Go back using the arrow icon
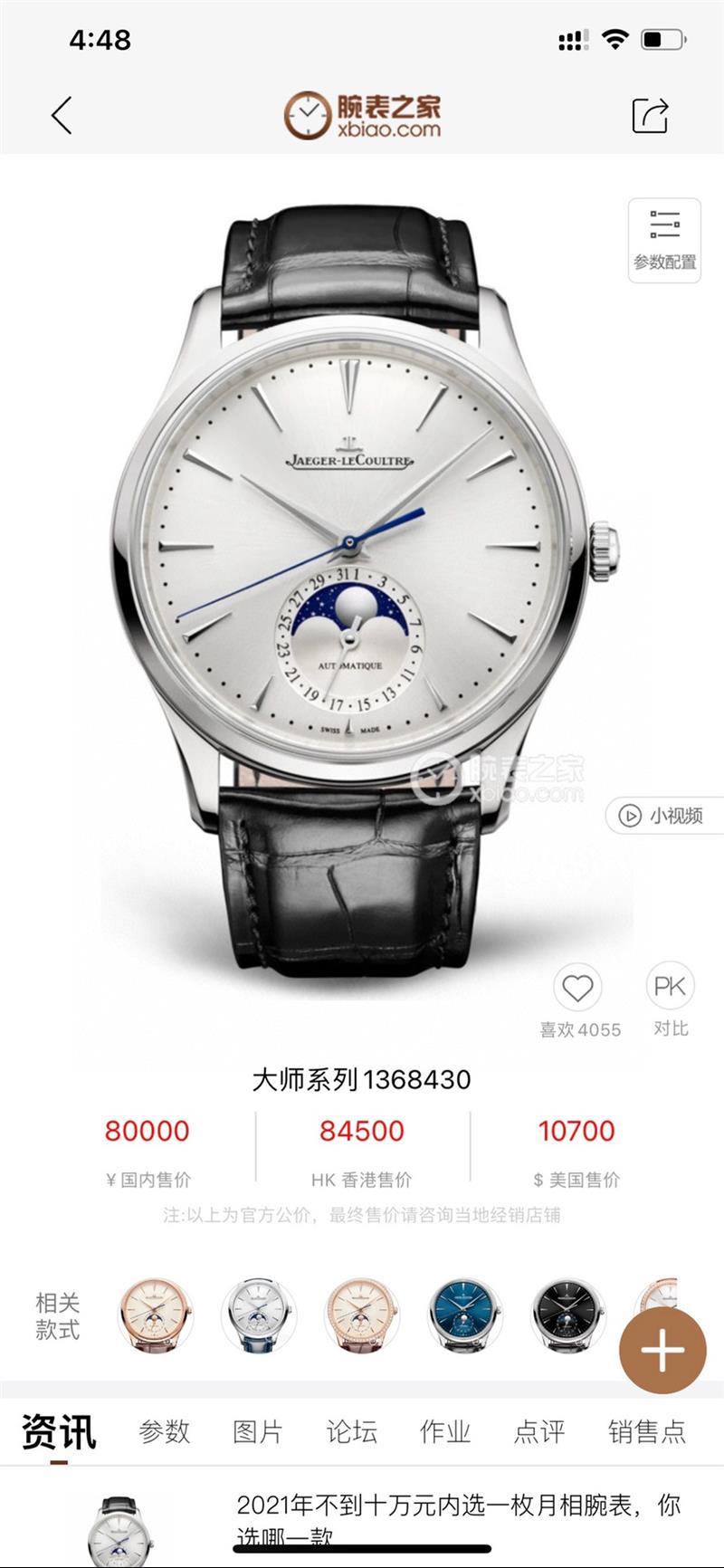This screenshot has height=1568, width=724. (x=62, y=116)
